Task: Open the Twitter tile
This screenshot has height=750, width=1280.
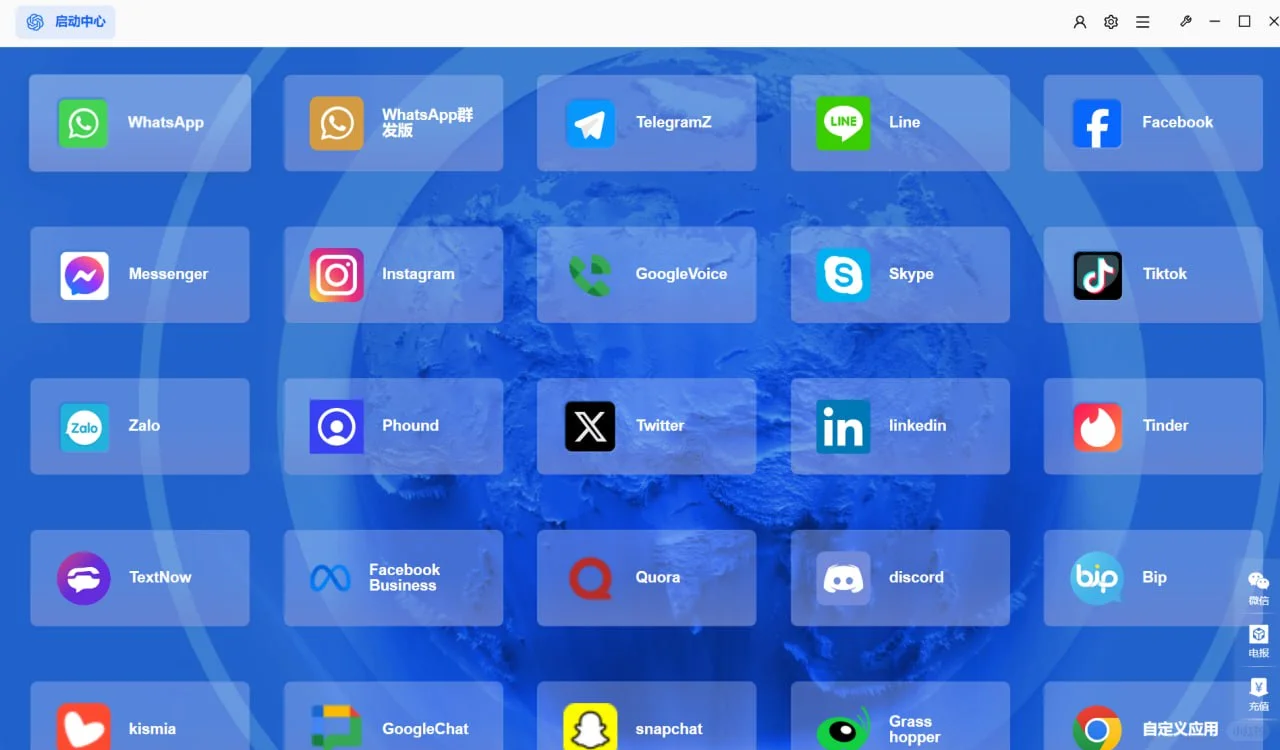Action: pyautogui.click(x=646, y=426)
